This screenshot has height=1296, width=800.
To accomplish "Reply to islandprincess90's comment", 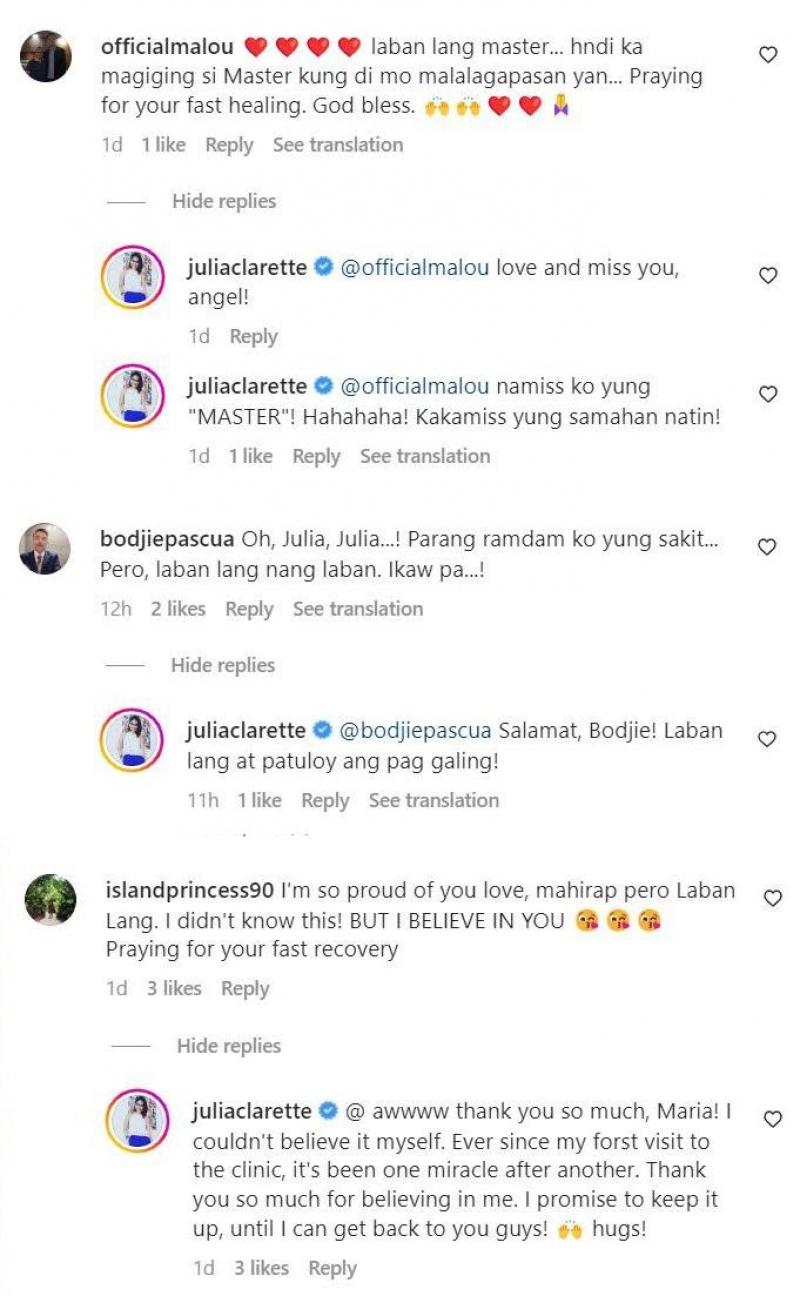I will click(245, 988).
